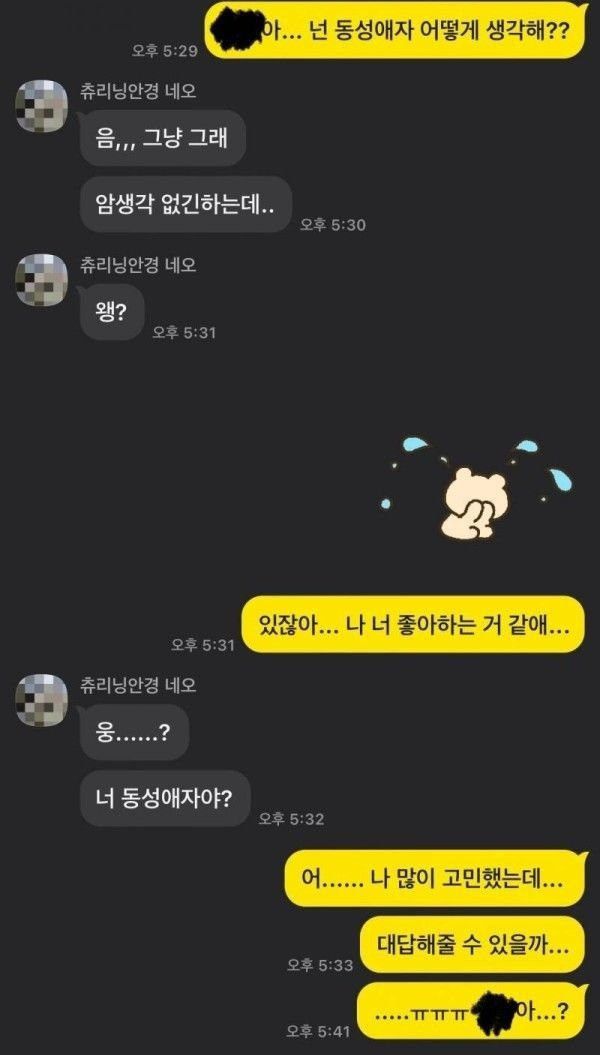
Task: Open sender's profile picture beside '왱?'
Action: [41, 279]
